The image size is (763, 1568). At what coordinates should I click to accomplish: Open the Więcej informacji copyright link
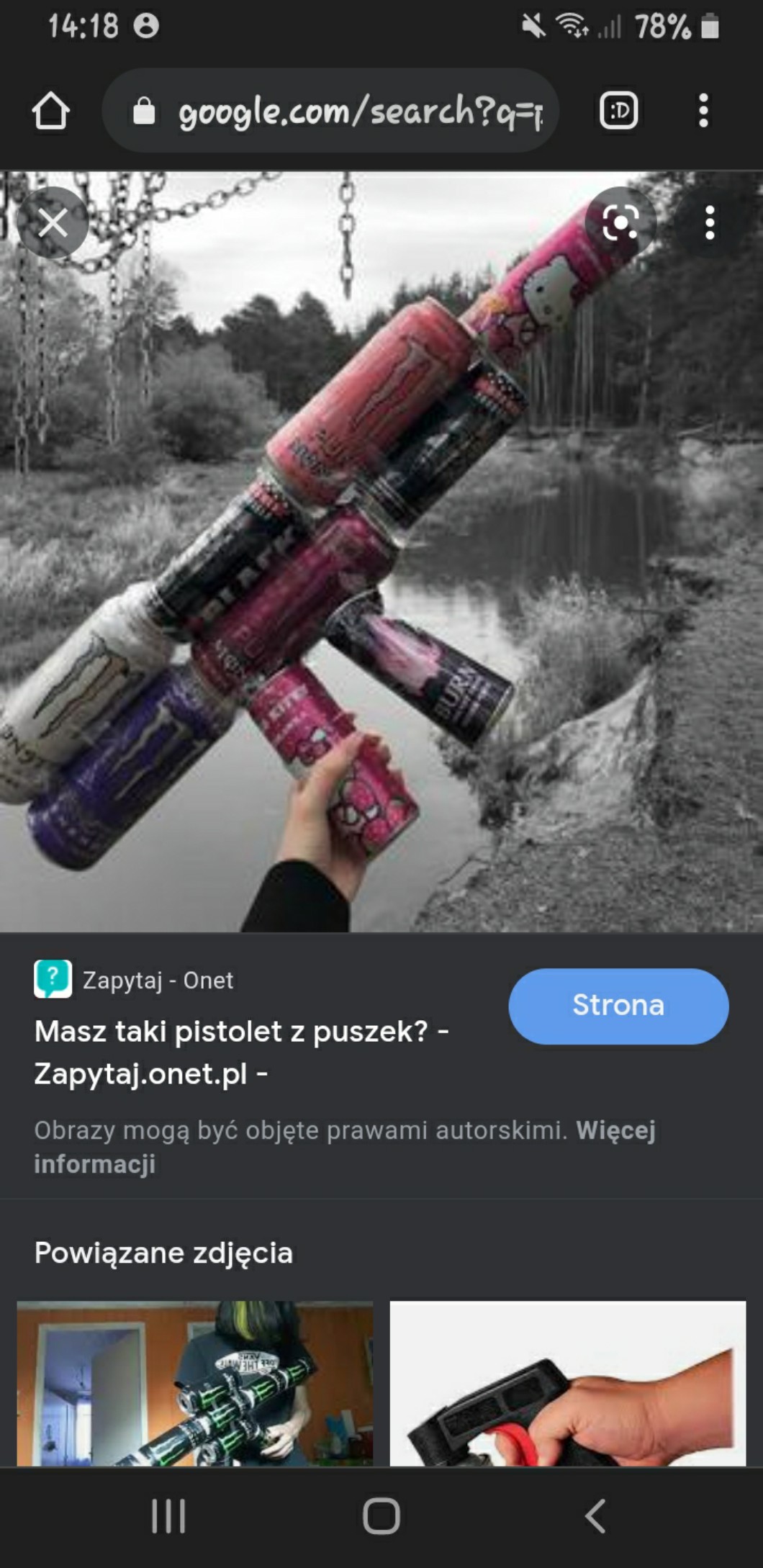346,1146
